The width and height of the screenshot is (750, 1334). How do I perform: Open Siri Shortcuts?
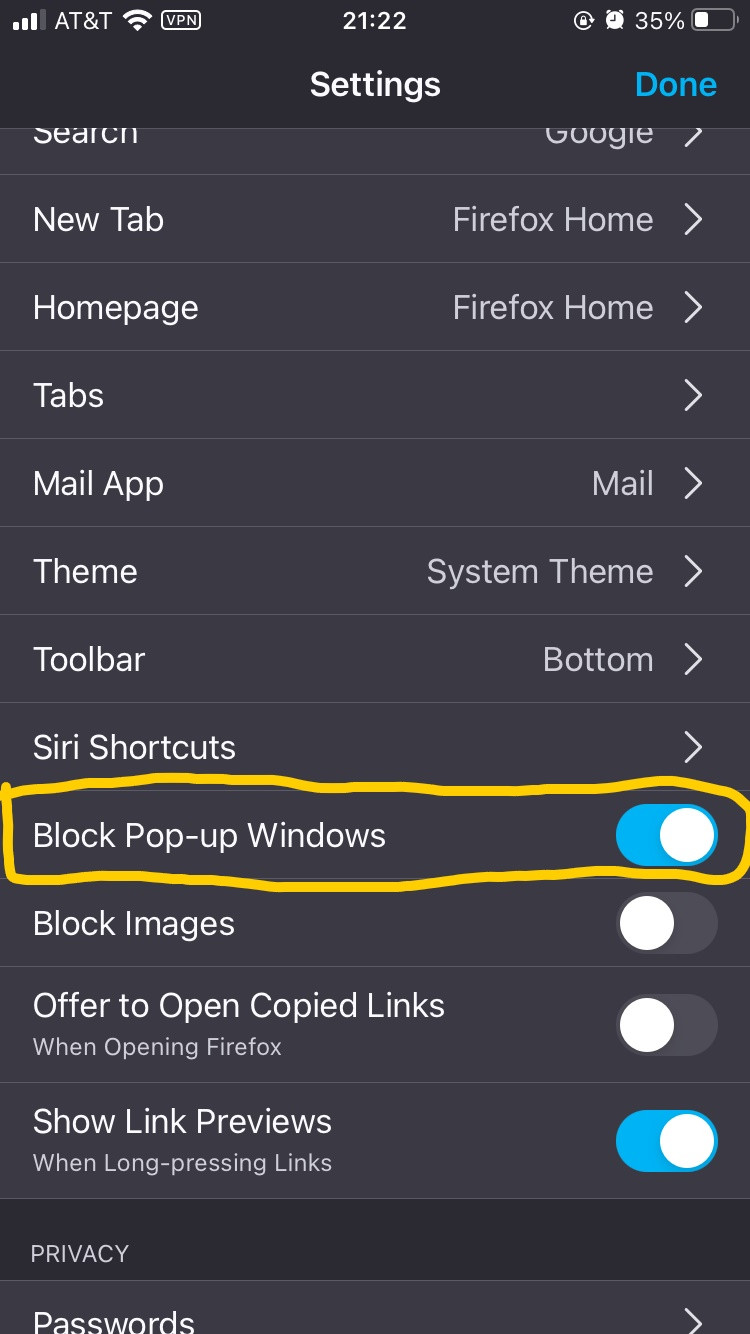pyautogui.click(x=375, y=747)
